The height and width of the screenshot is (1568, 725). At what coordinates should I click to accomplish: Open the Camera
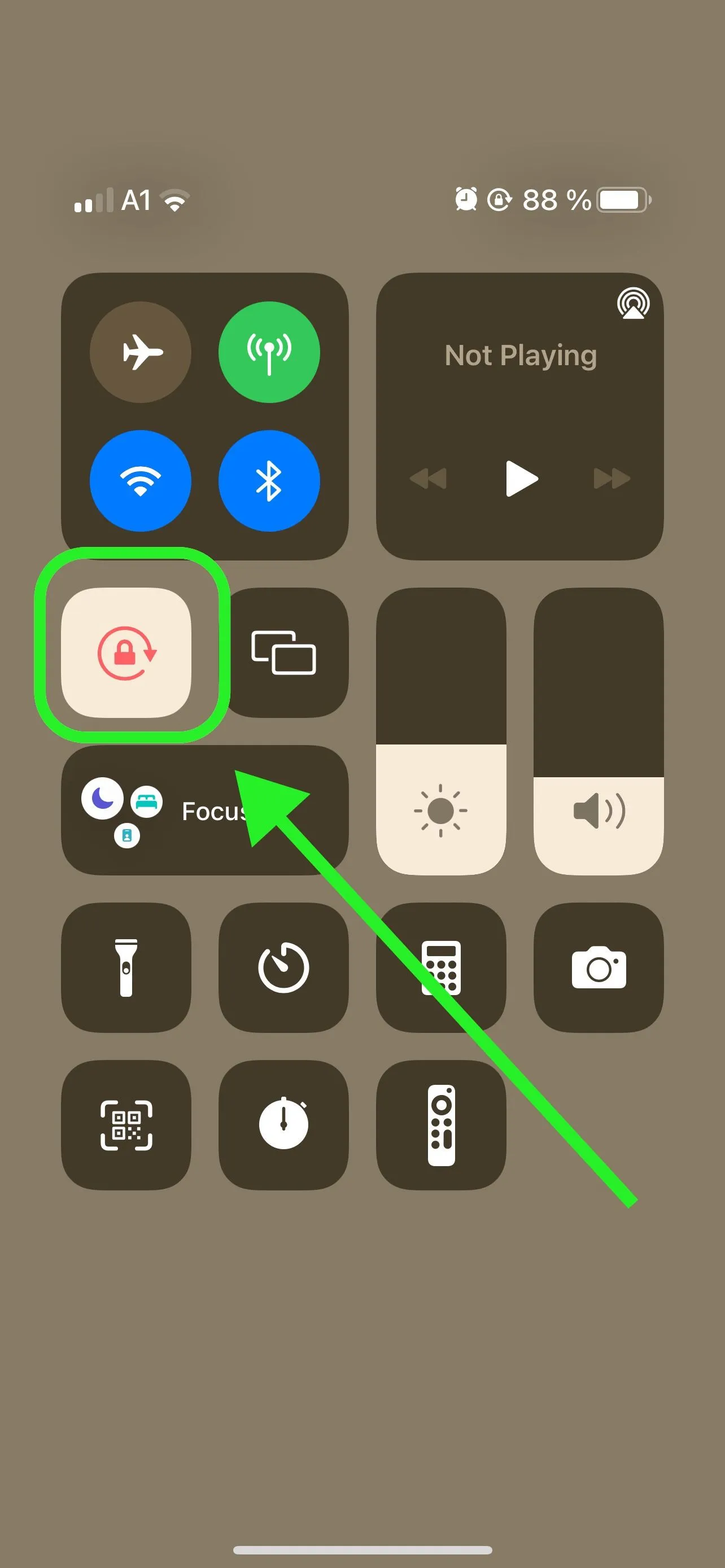(599, 967)
